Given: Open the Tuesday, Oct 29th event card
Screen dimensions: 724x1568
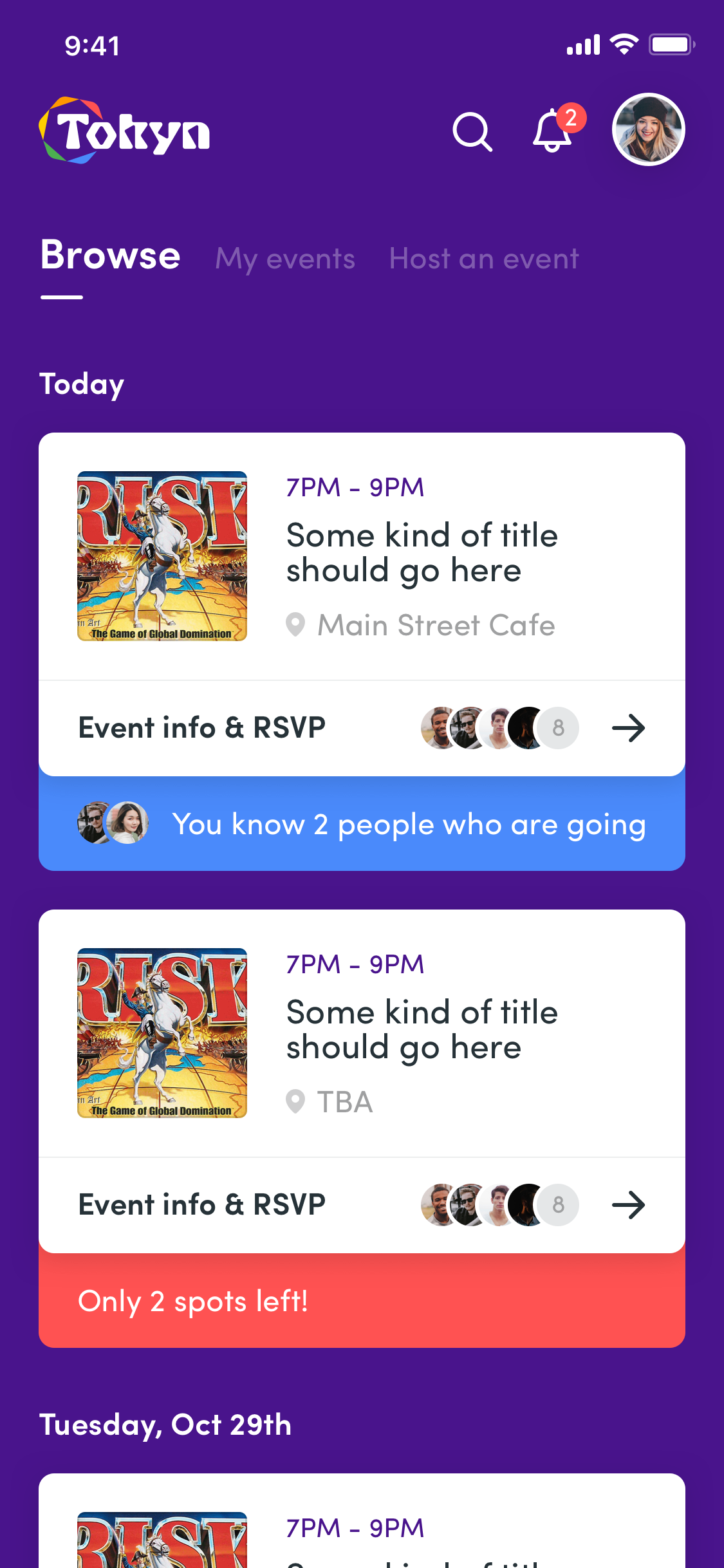Looking at the screenshot, I should pyautogui.click(x=362, y=1521).
